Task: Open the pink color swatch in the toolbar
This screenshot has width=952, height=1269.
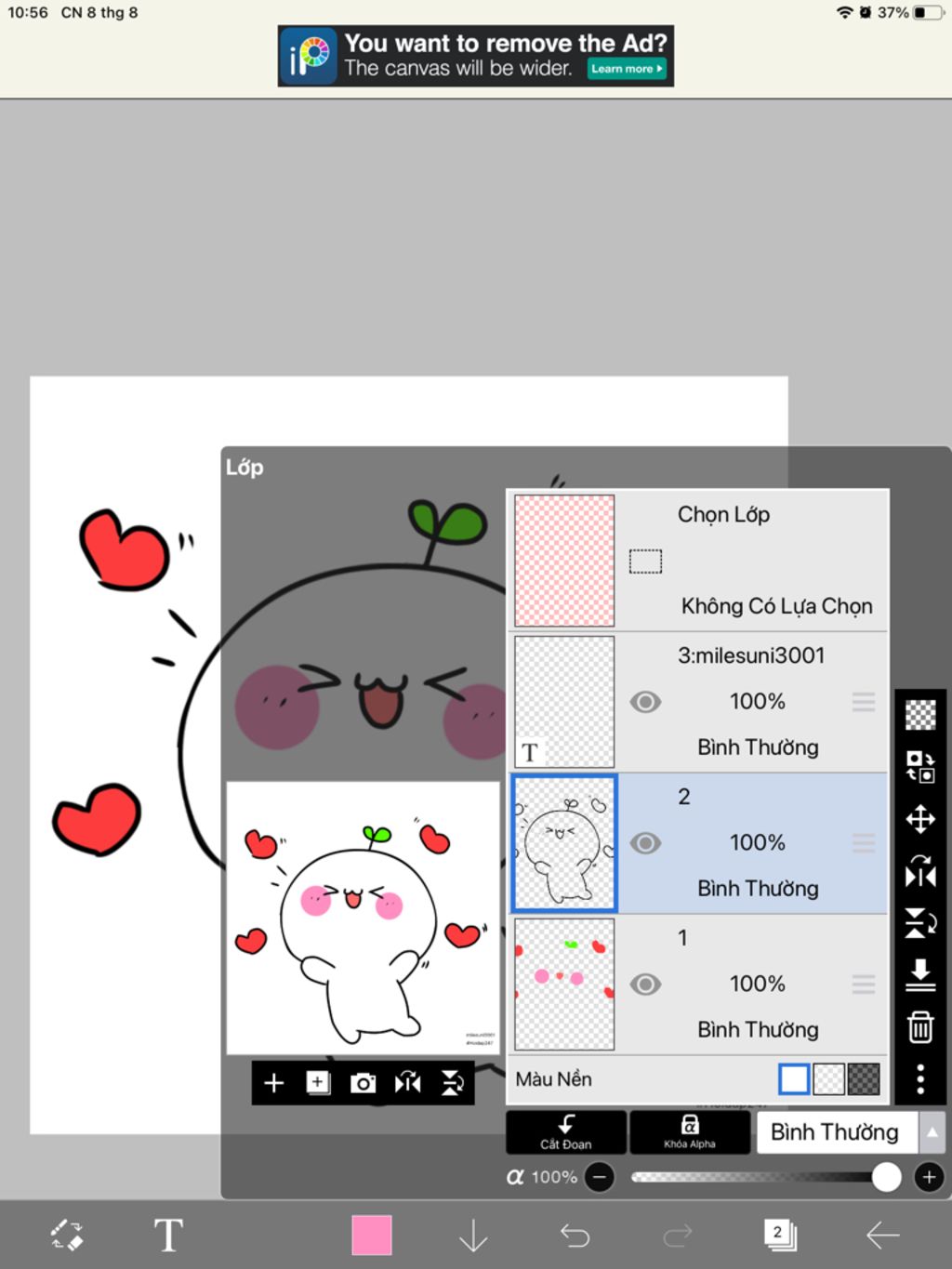Action: point(372,1236)
